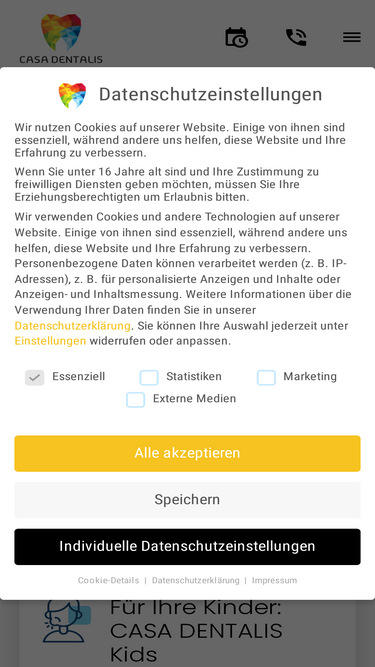
Task: Open the yellow Datenschutzerklärung link in the text
Action: pos(72,326)
